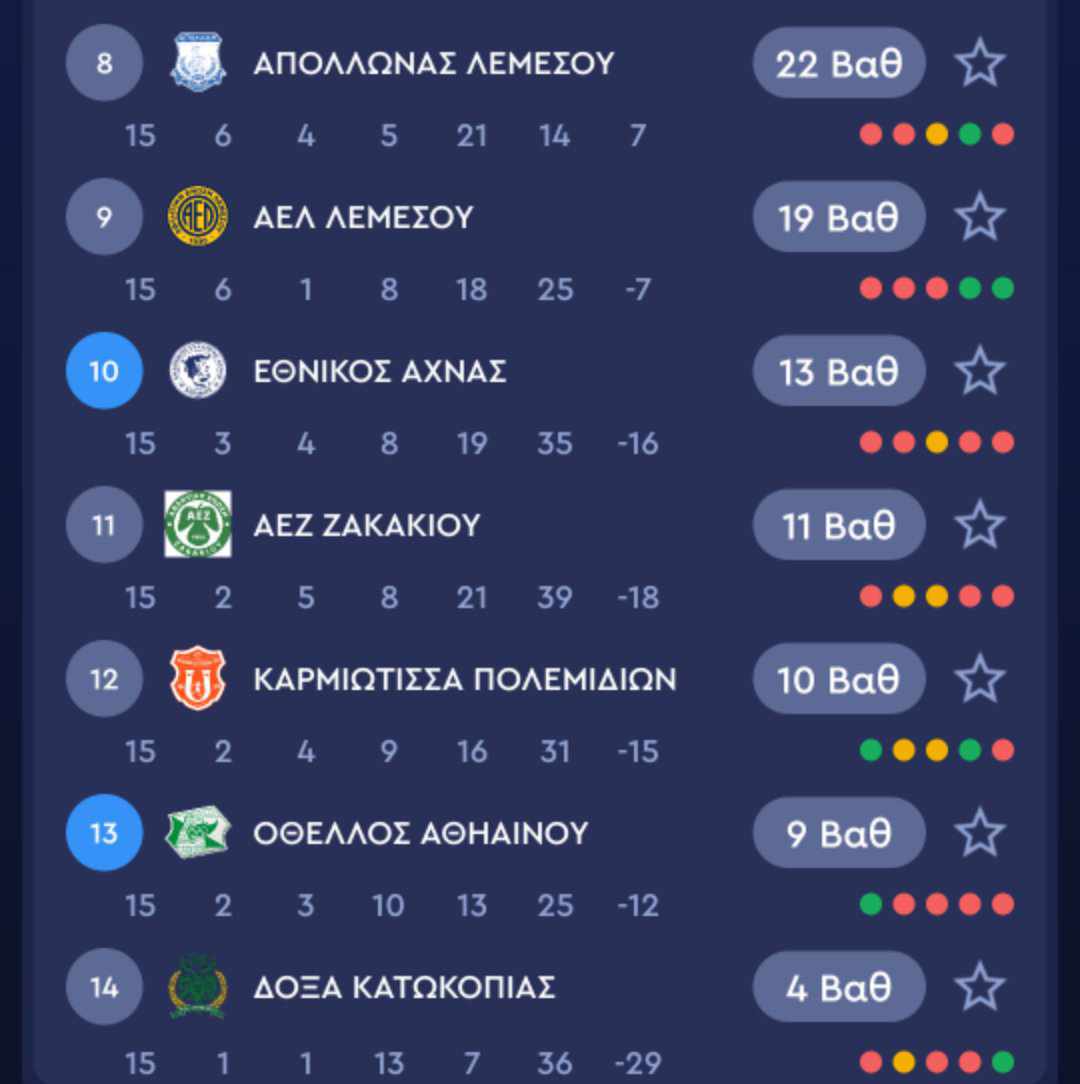Image resolution: width=1080 pixels, height=1084 pixels.
Task: Star ΔΟΞΑ ΚΑΤΩΚΟΠΙΑΣ in the standings
Action: click(979, 988)
